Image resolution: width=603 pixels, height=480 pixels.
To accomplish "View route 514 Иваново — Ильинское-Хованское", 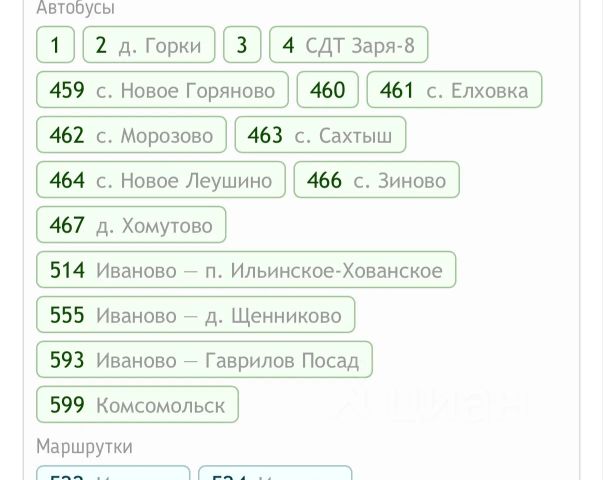I will 246,270.
